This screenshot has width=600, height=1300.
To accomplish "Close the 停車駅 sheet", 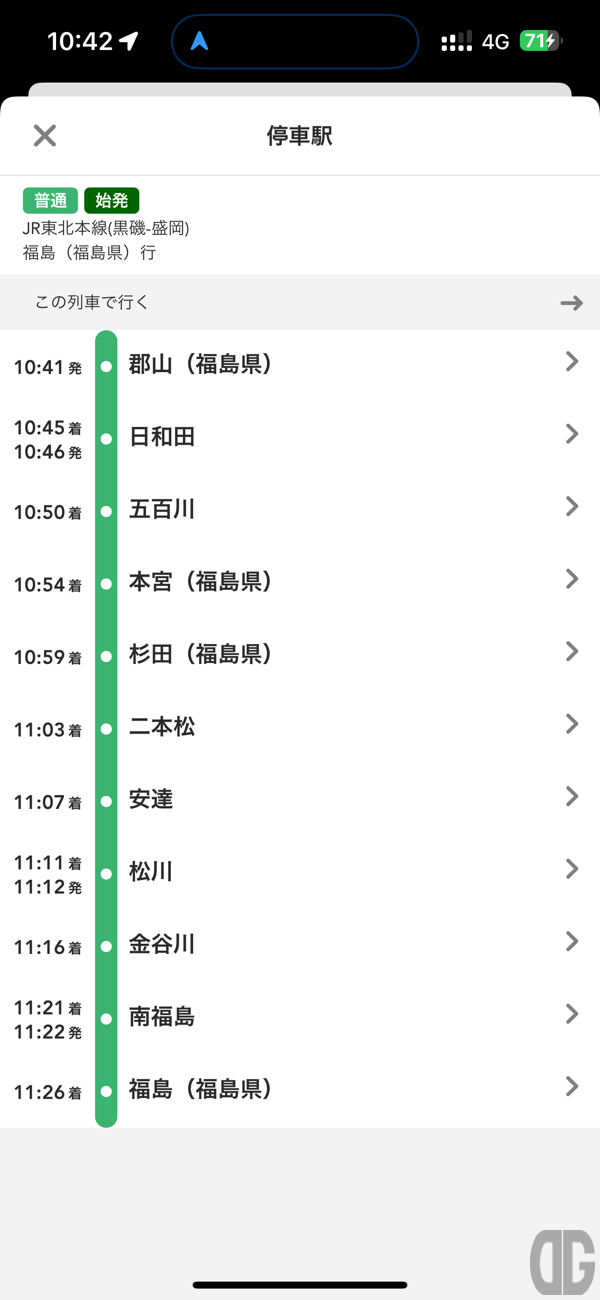I will 44,136.
